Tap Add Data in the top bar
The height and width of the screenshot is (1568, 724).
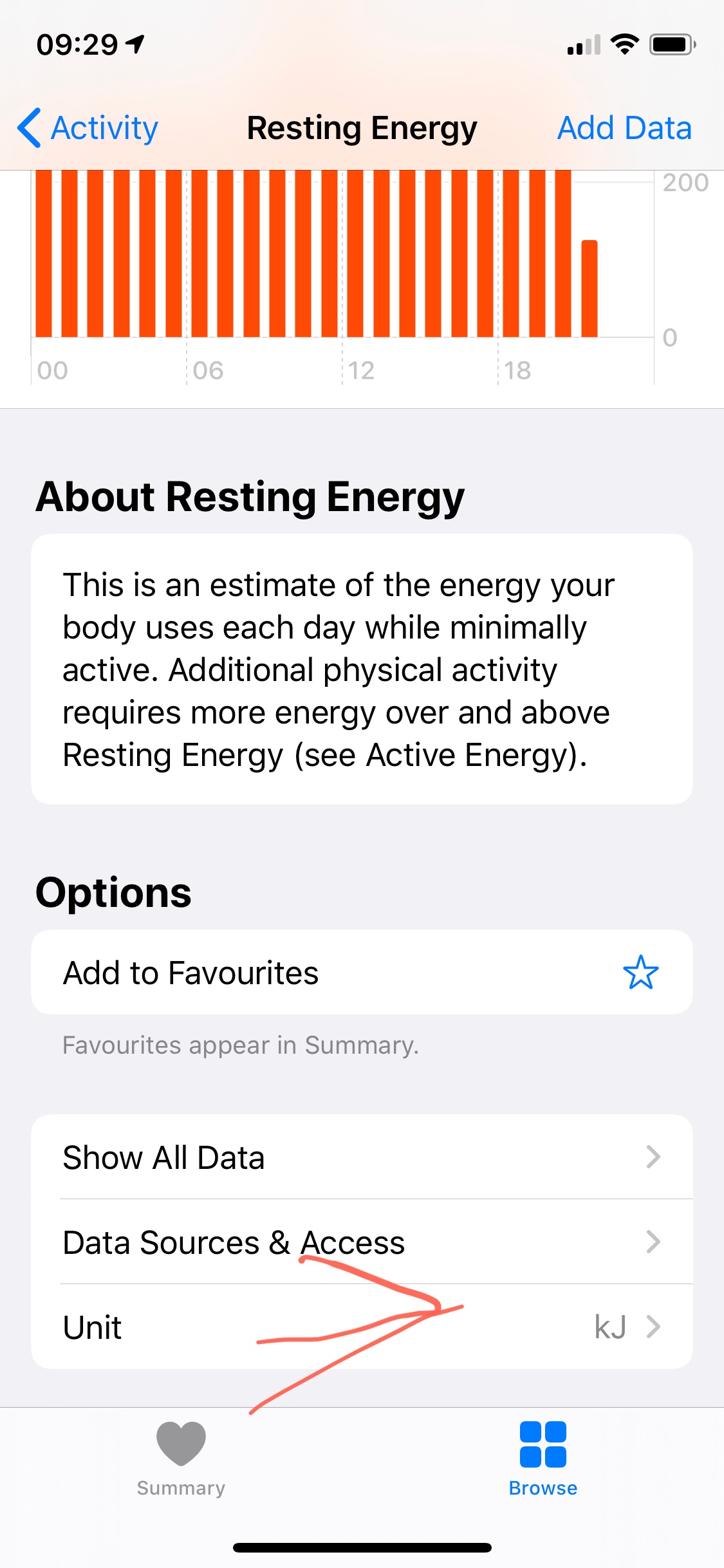tap(624, 128)
